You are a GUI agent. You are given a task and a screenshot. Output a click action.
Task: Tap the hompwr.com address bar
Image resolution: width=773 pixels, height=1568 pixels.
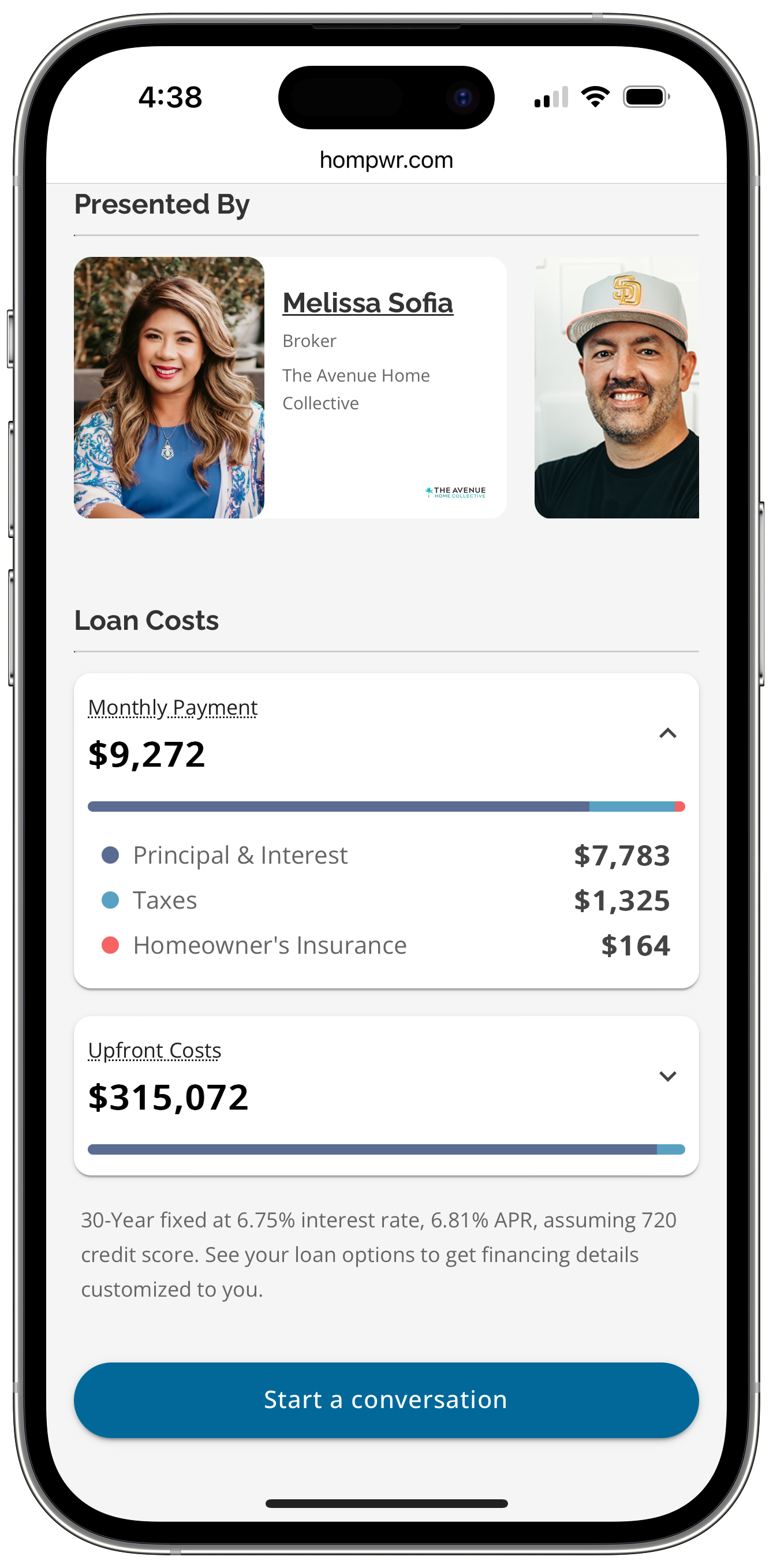click(386, 160)
